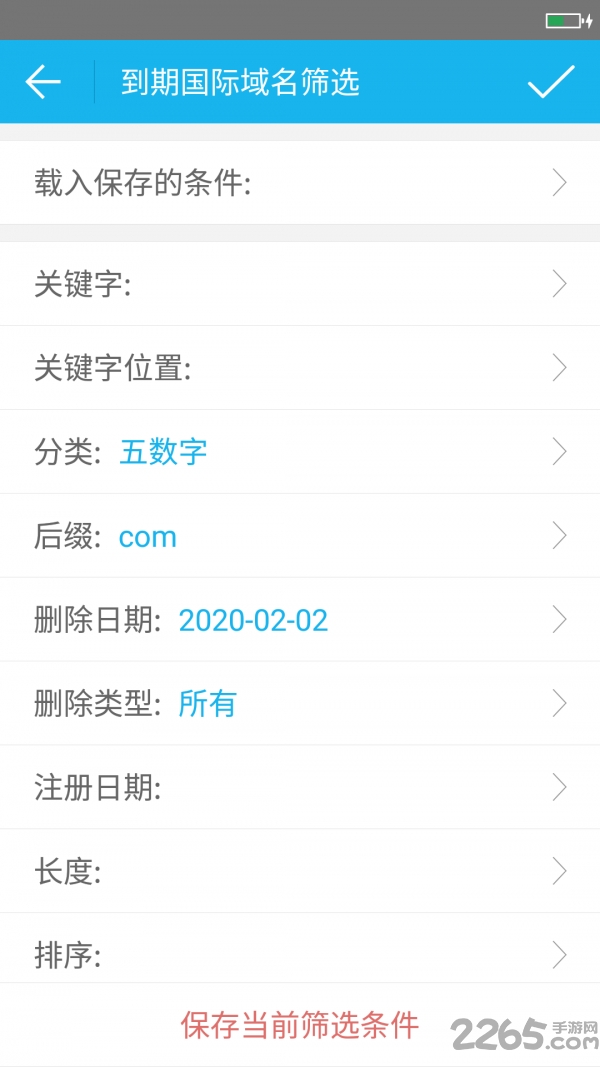Screen dimensions: 600x1067
Task: Open the 关键字 row
Action: pos(300,285)
